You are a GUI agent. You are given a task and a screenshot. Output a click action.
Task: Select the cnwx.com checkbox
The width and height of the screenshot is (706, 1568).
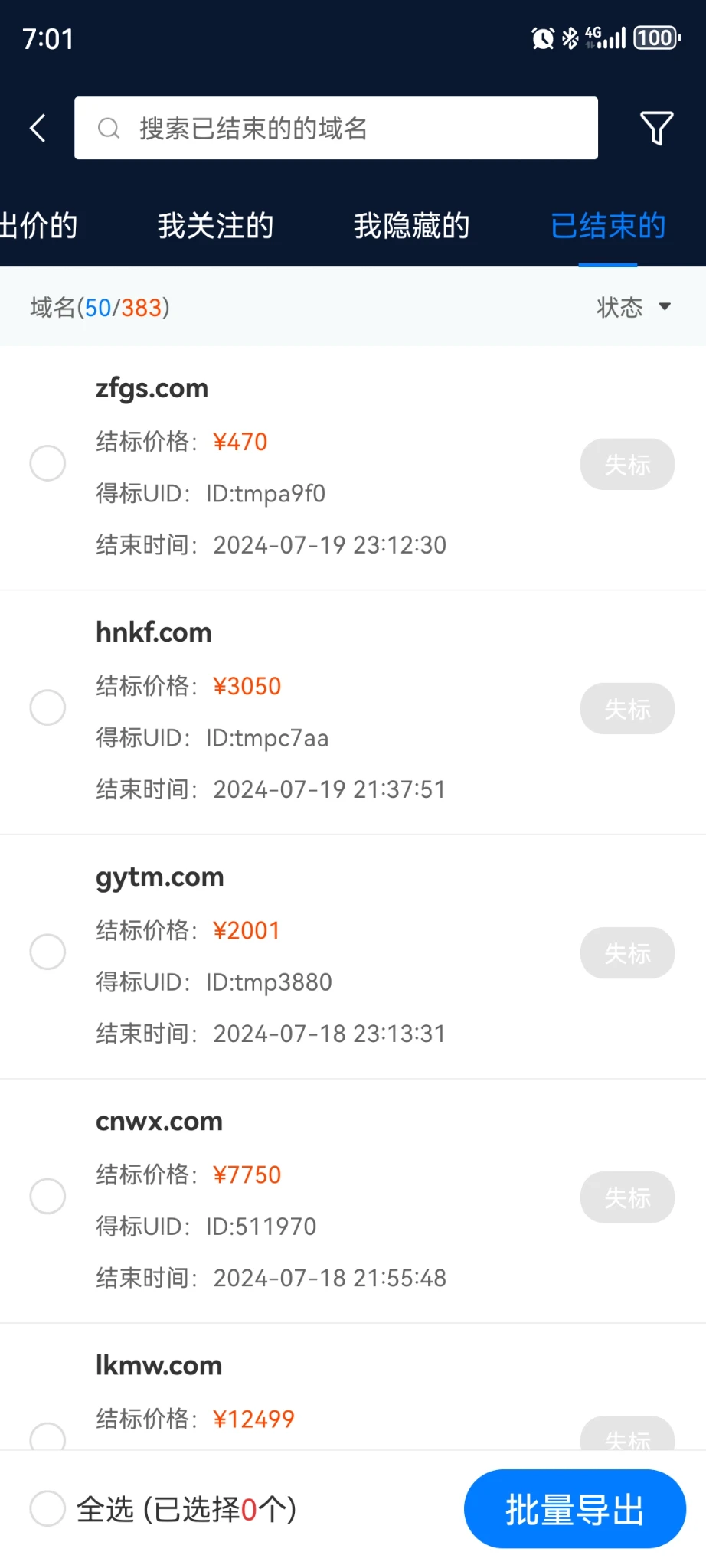(47, 1196)
